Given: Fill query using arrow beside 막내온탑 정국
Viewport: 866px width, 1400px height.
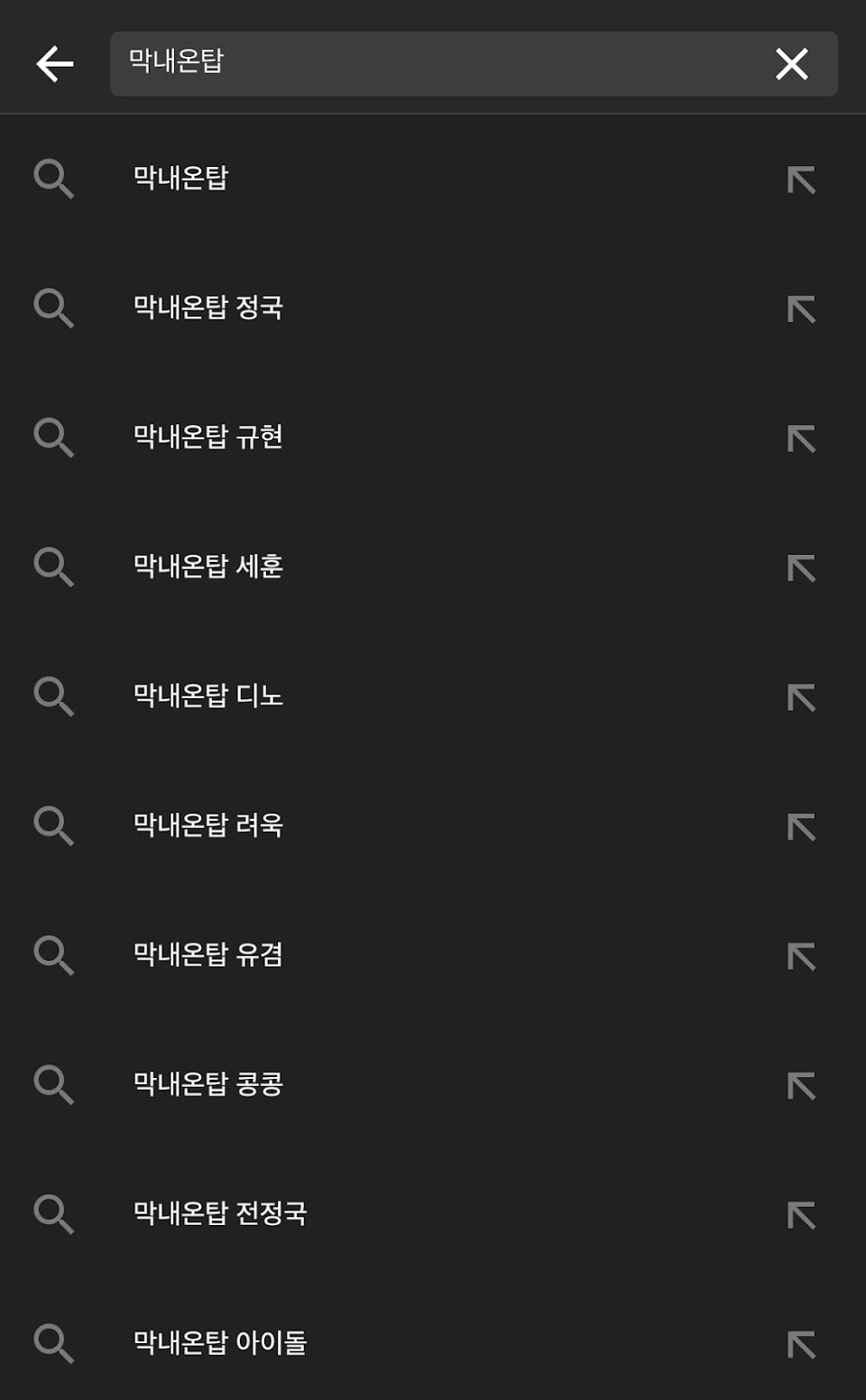Looking at the screenshot, I should pyautogui.click(x=801, y=309).
